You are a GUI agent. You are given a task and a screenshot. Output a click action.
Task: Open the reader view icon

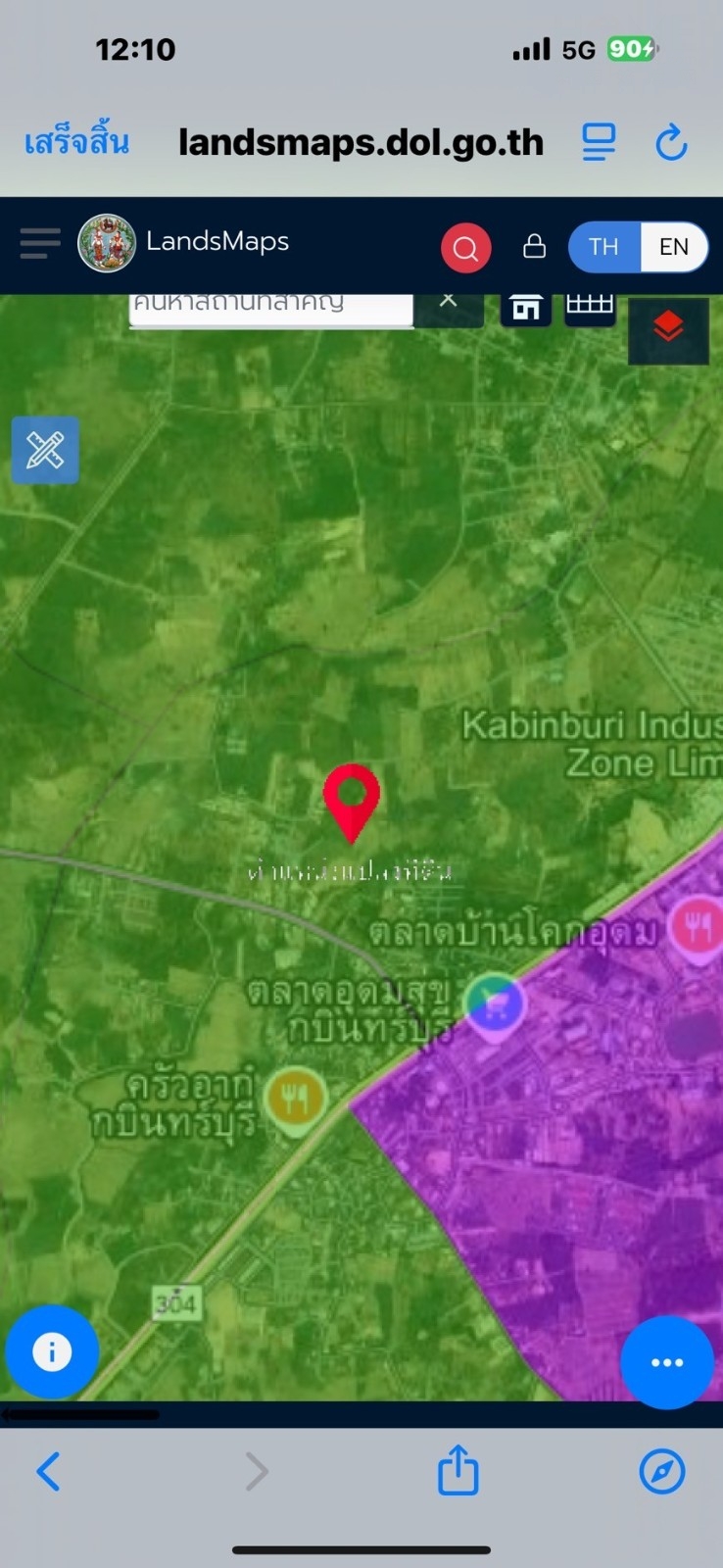(x=599, y=143)
